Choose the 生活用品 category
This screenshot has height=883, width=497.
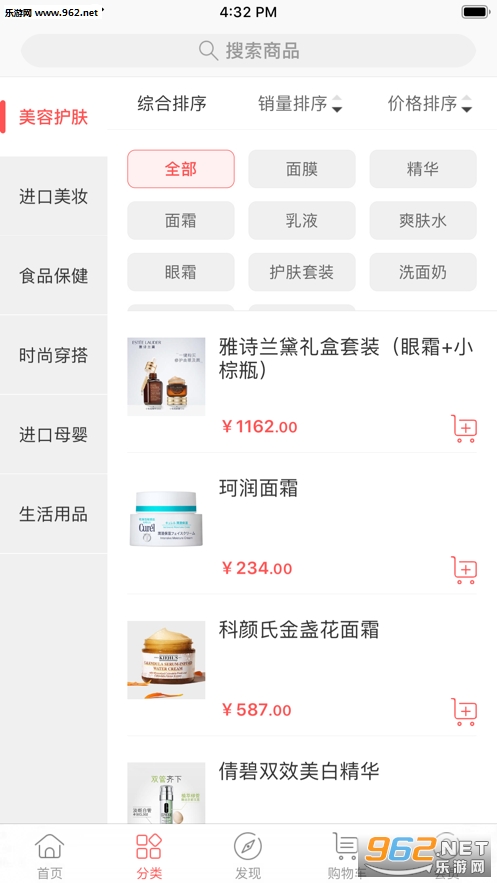point(53,514)
